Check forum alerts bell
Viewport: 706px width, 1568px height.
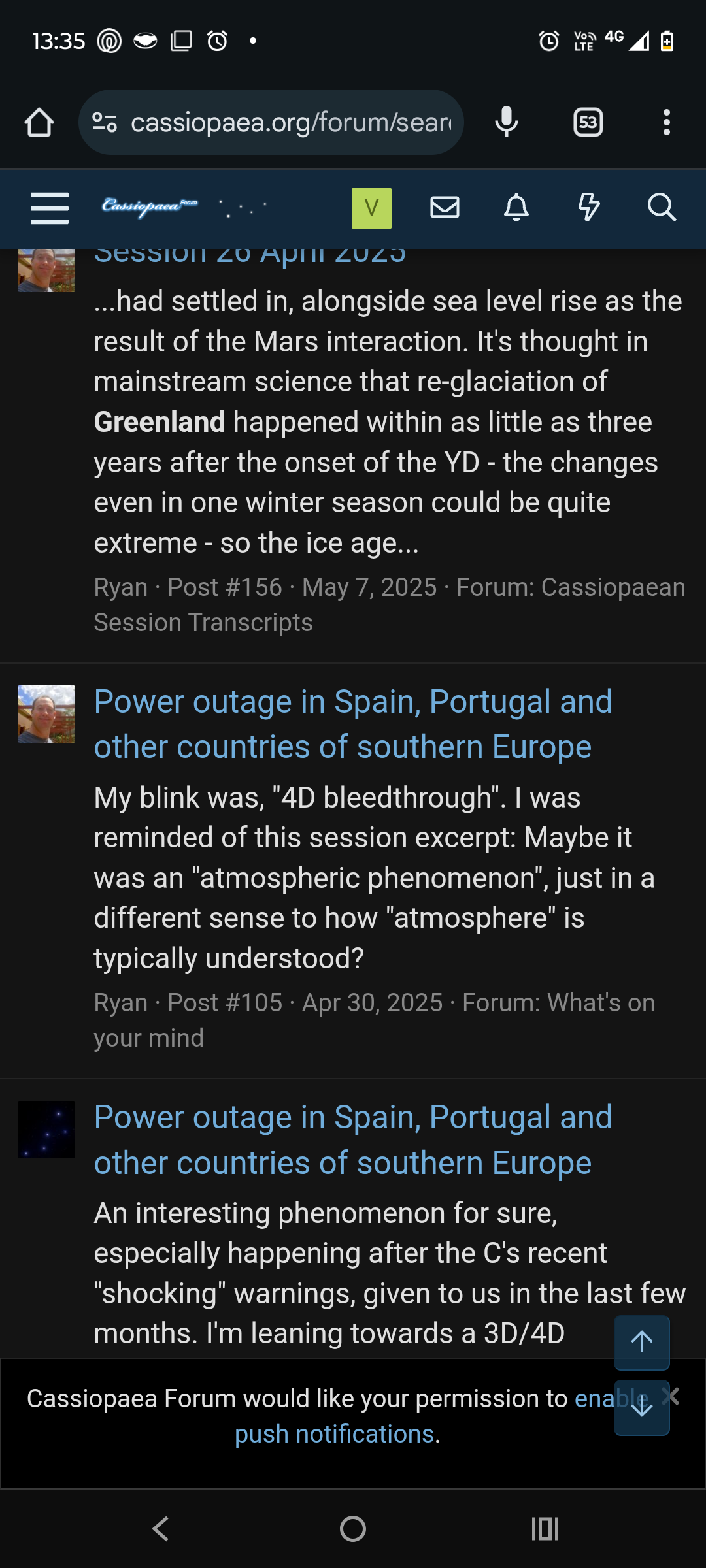coord(516,208)
